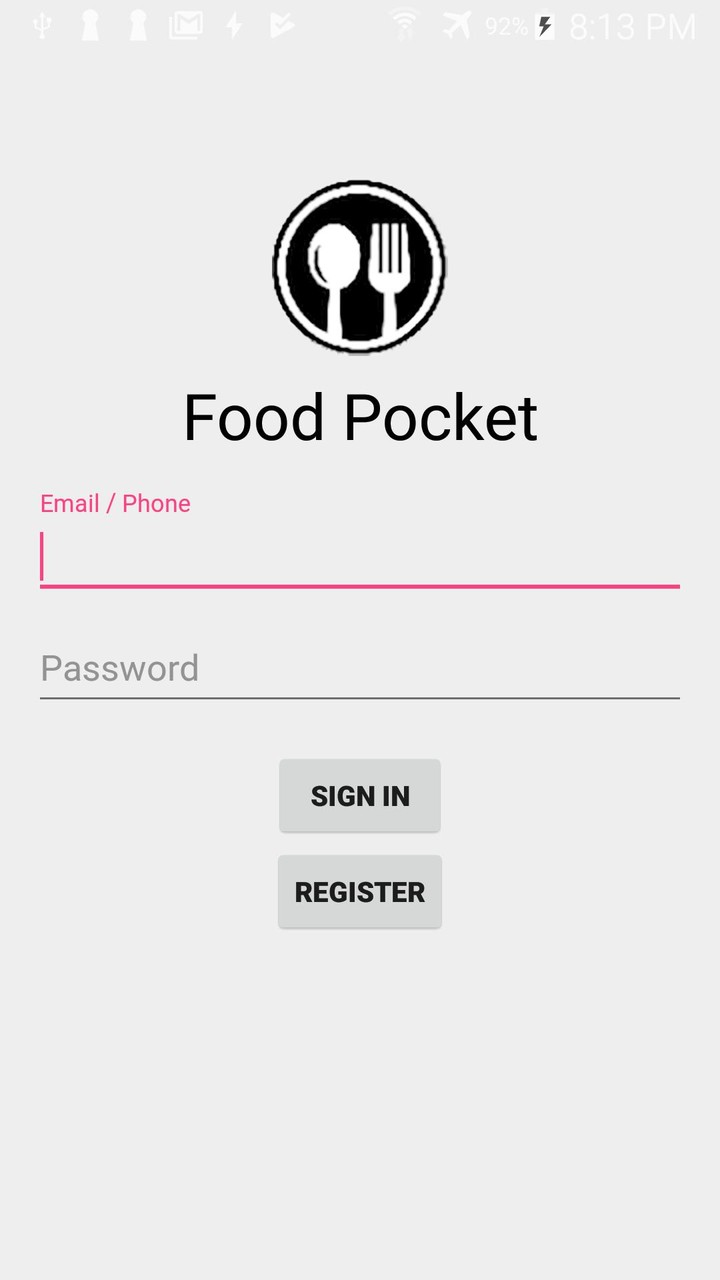This screenshot has height=1280, width=720.
Task: Tap the battery charging indicator
Action: [x=543, y=25]
